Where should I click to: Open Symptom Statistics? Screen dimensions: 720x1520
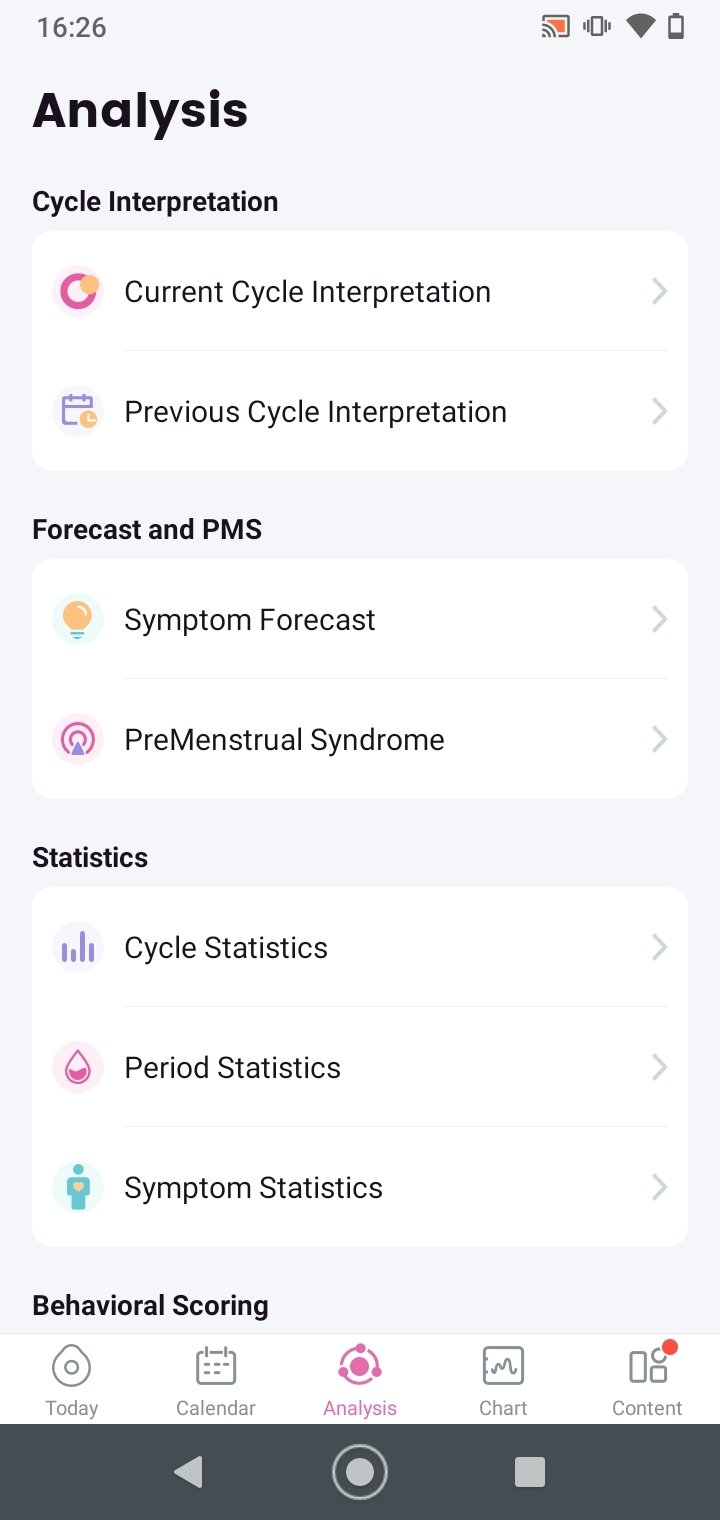pos(360,1187)
